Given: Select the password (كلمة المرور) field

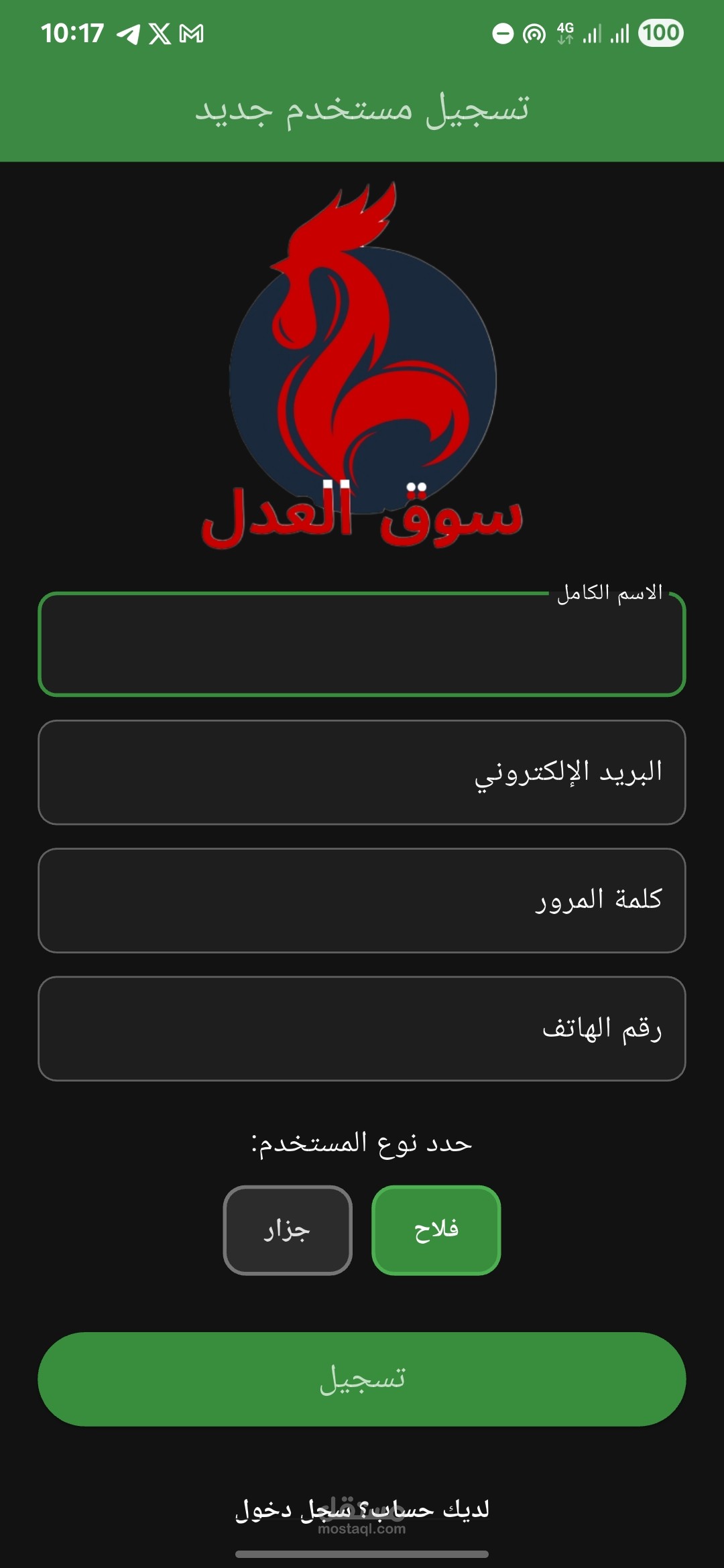Looking at the screenshot, I should [x=362, y=900].
